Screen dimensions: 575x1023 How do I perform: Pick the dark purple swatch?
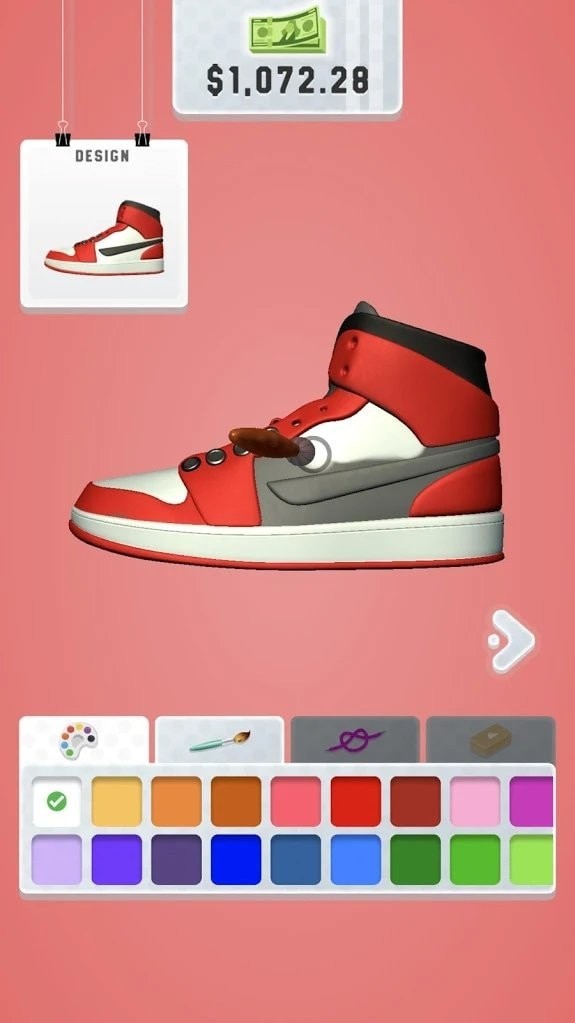tap(176, 860)
